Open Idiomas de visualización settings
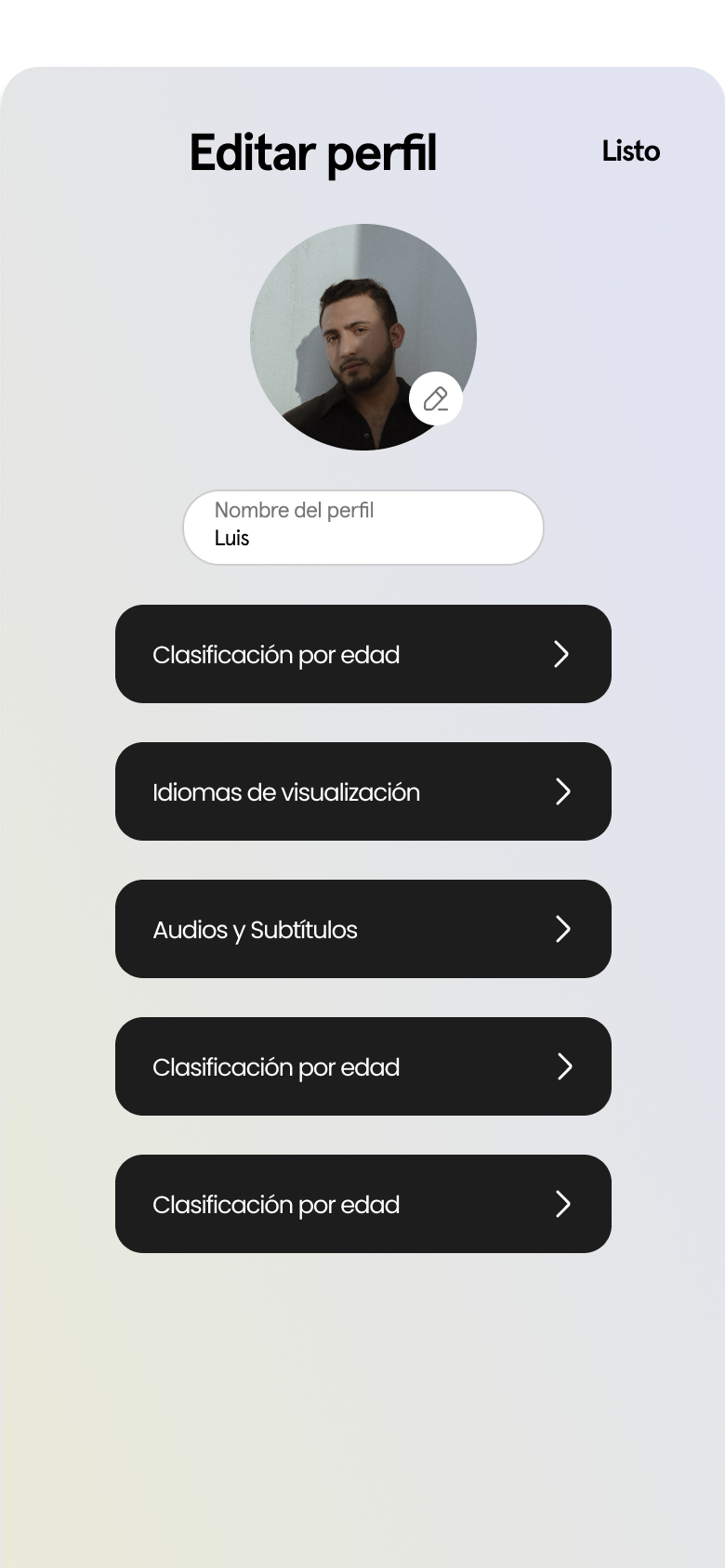This screenshot has height=1568, width=725. 362,791
